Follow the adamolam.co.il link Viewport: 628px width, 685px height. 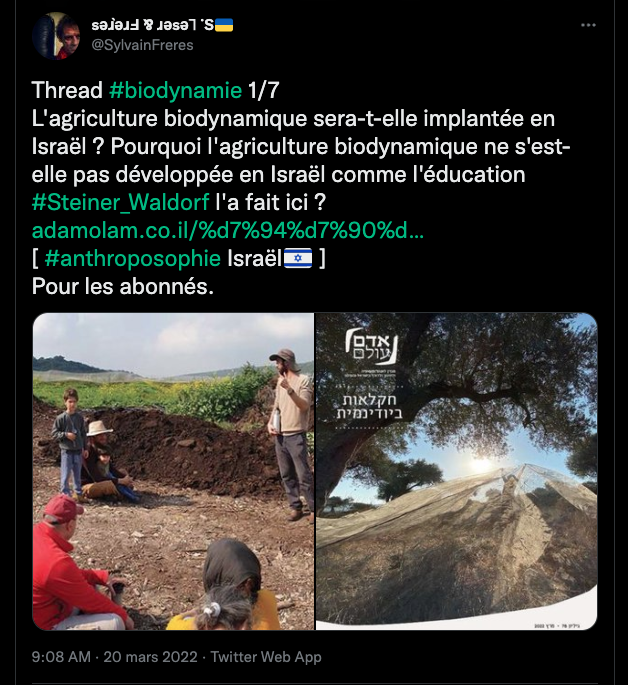228,230
